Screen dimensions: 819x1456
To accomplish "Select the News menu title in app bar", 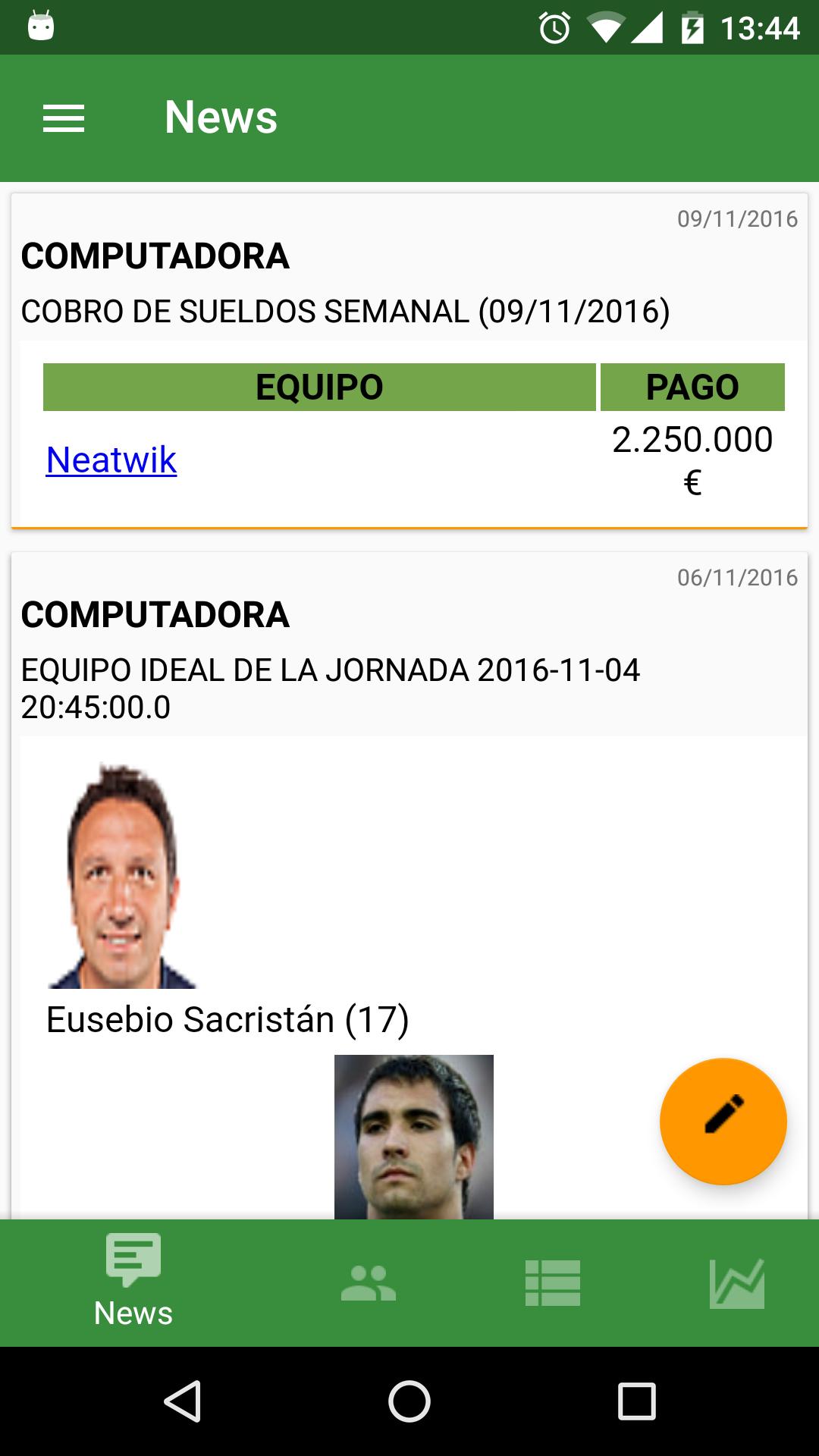I will [221, 117].
